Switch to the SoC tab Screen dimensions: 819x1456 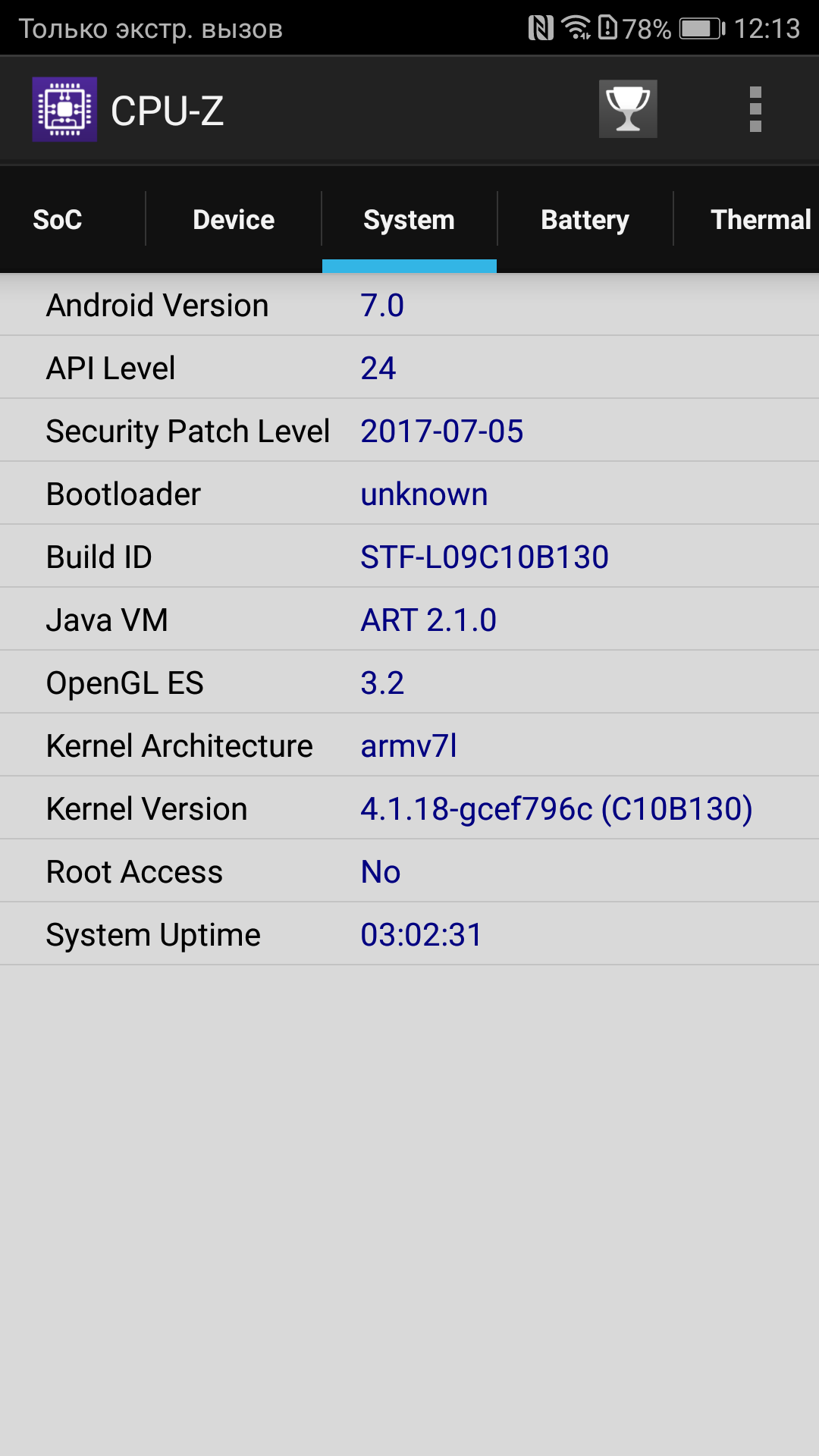click(58, 219)
